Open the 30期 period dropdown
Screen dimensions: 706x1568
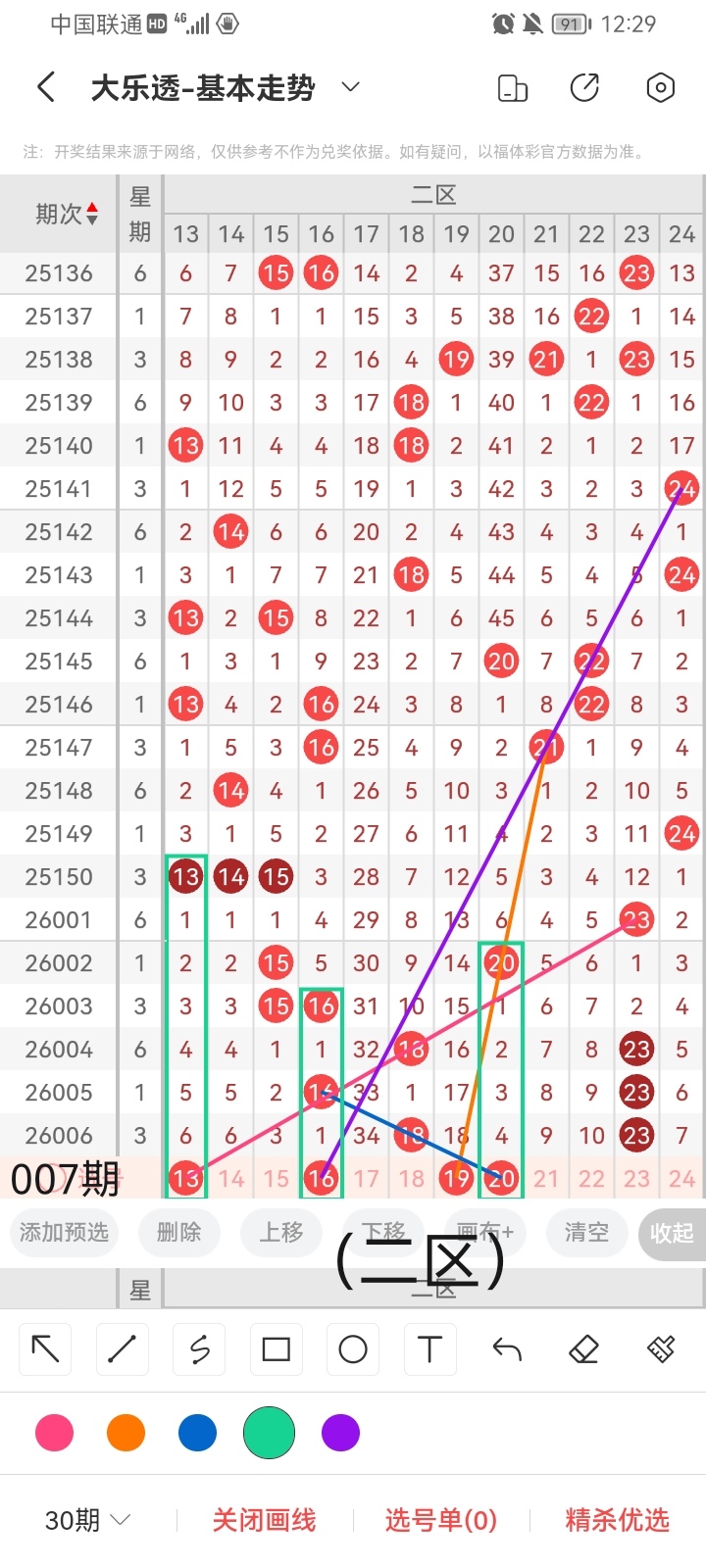87,1520
